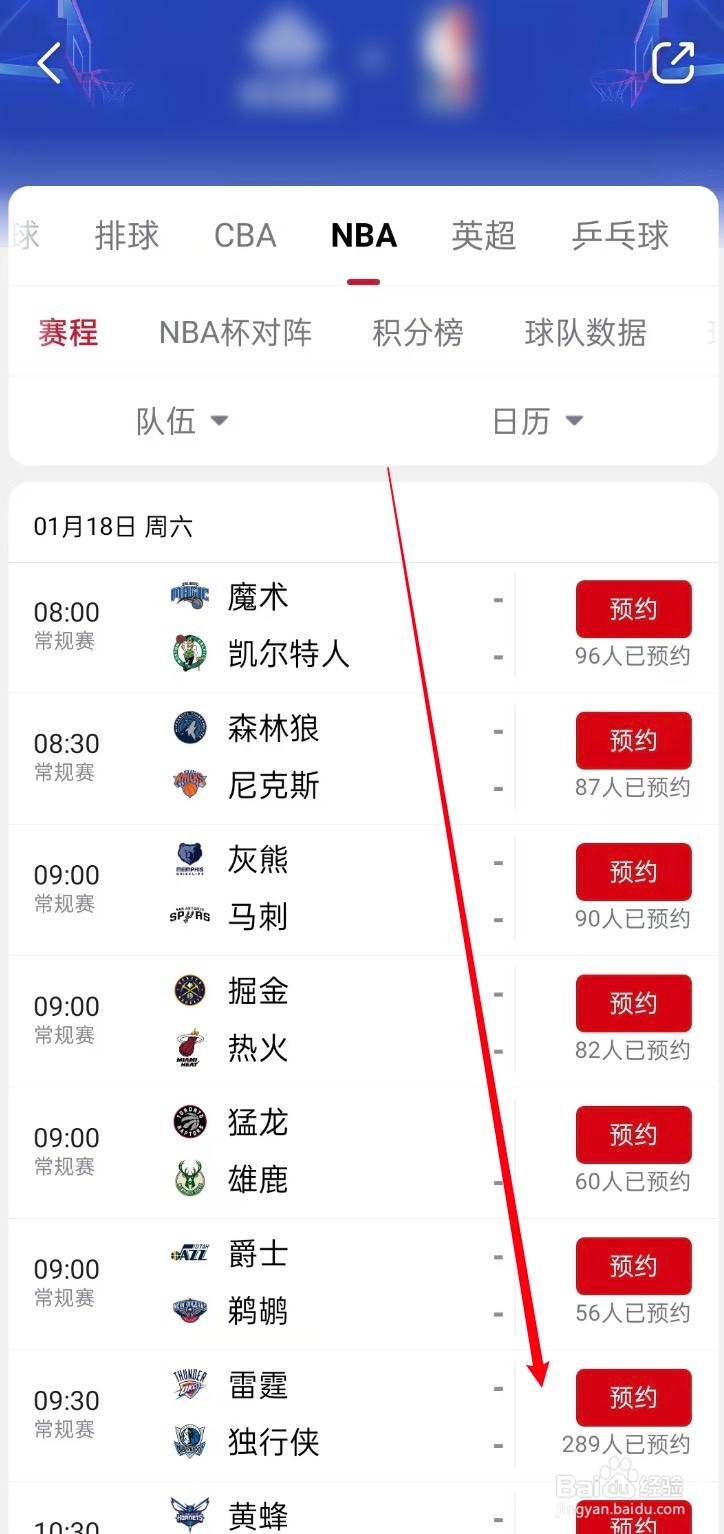Reserve the 魔术 vs 凯尔特人 game
Viewport: 724px width, 1534px height.
tap(633, 609)
